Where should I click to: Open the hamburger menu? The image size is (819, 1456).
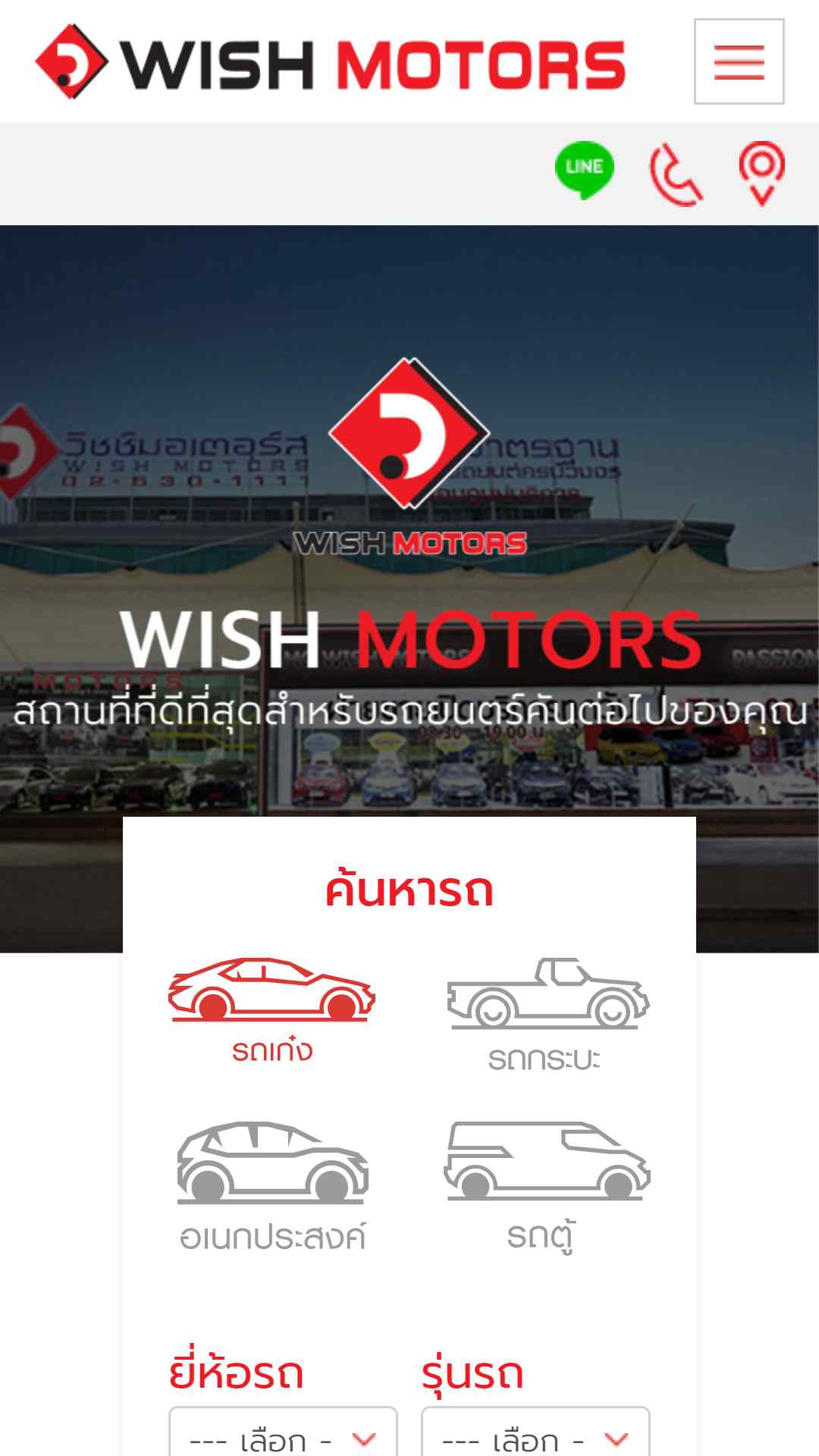pyautogui.click(x=739, y=61)
